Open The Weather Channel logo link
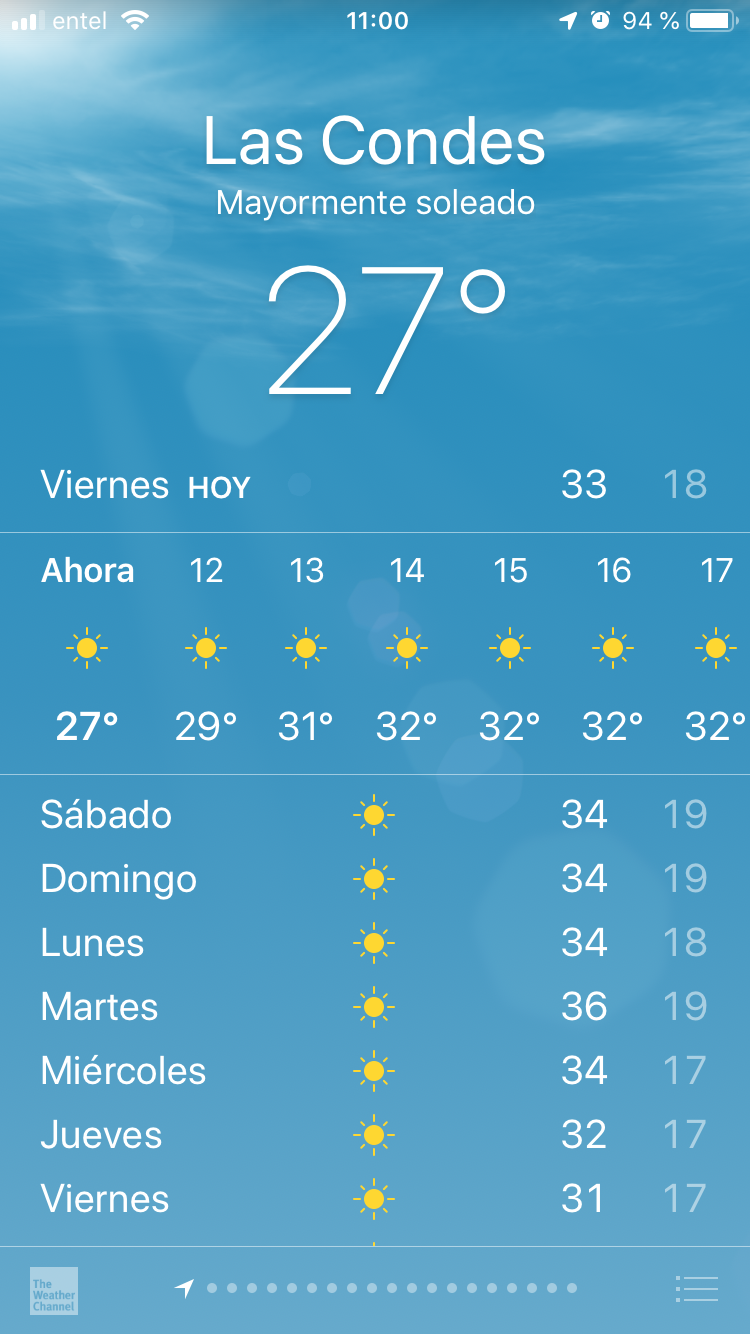750x1334 pixels. pyautogui.click(x=54, y=1291)
